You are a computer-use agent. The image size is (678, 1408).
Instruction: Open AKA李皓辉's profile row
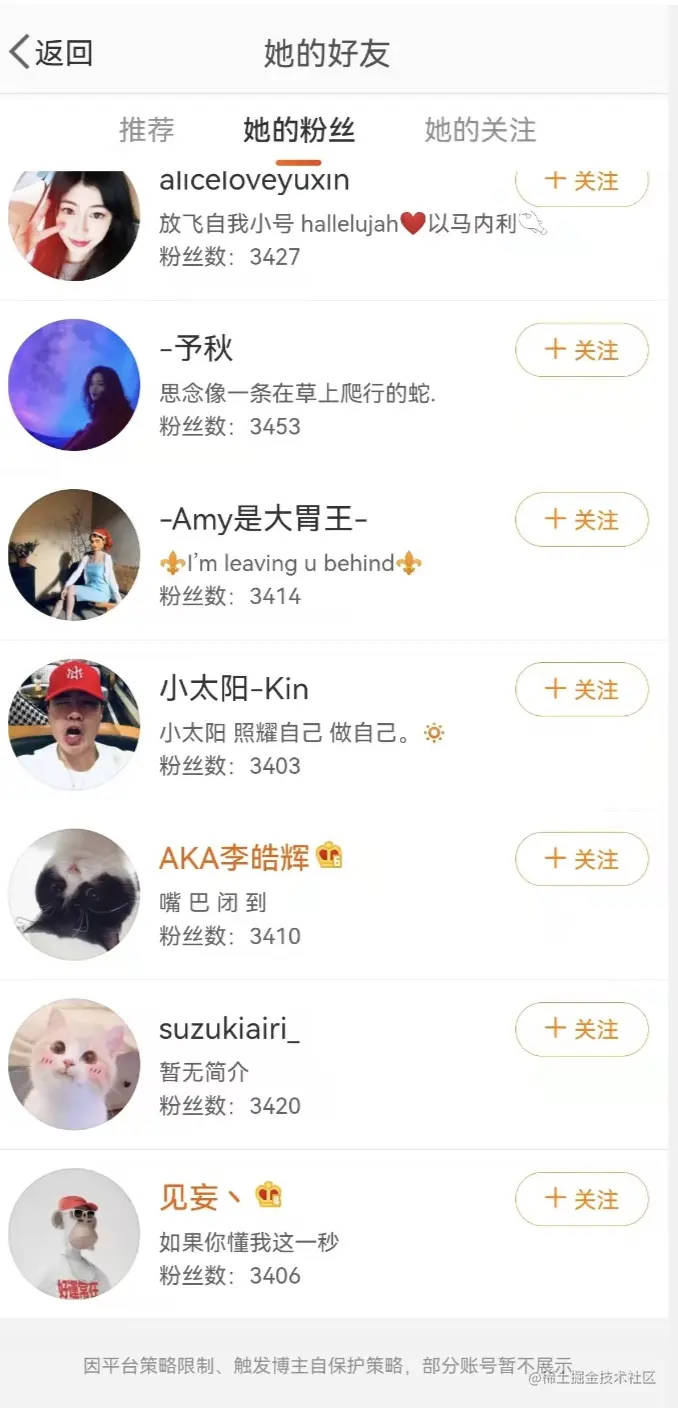(300, 896)
